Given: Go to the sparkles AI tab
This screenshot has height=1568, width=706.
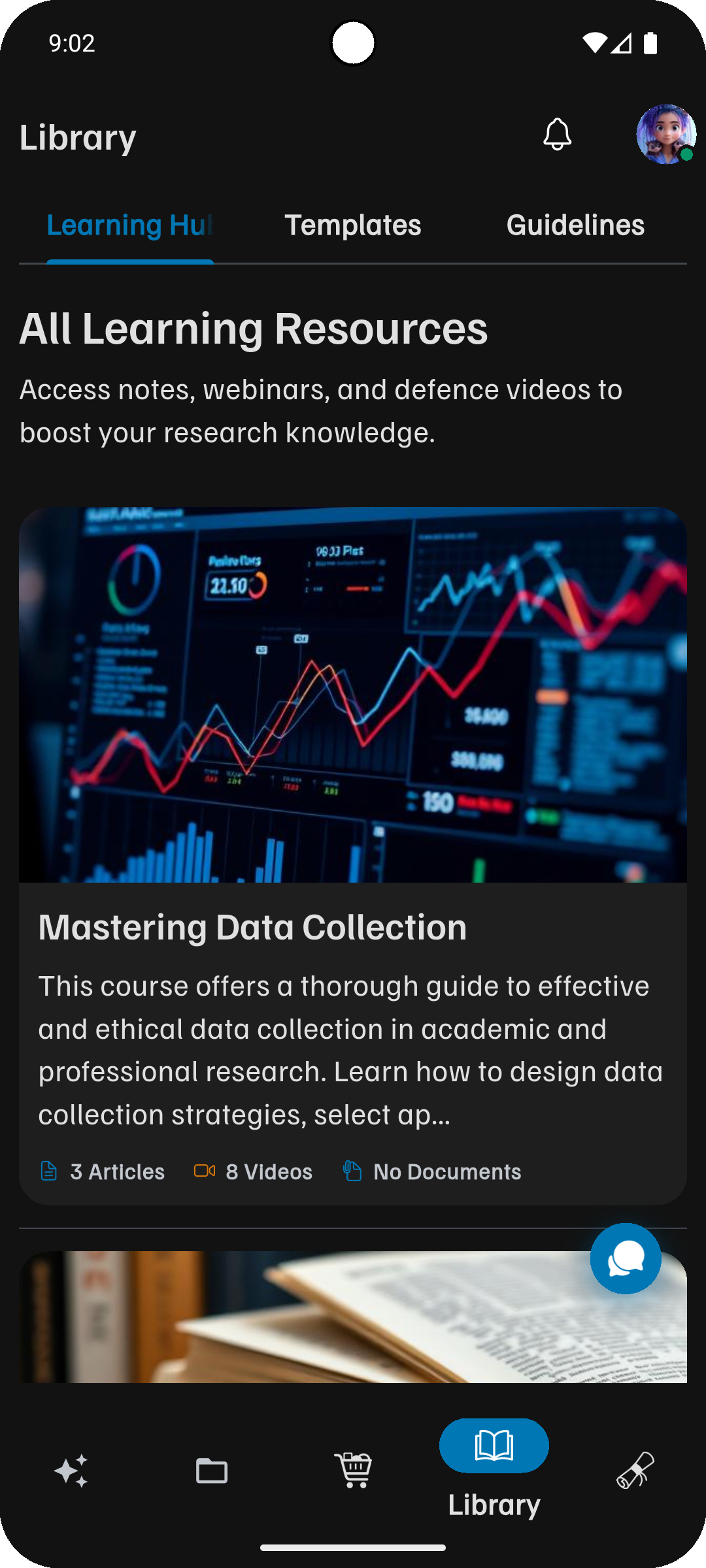Looking at the screenshot, I should (x=71, y=1471).
